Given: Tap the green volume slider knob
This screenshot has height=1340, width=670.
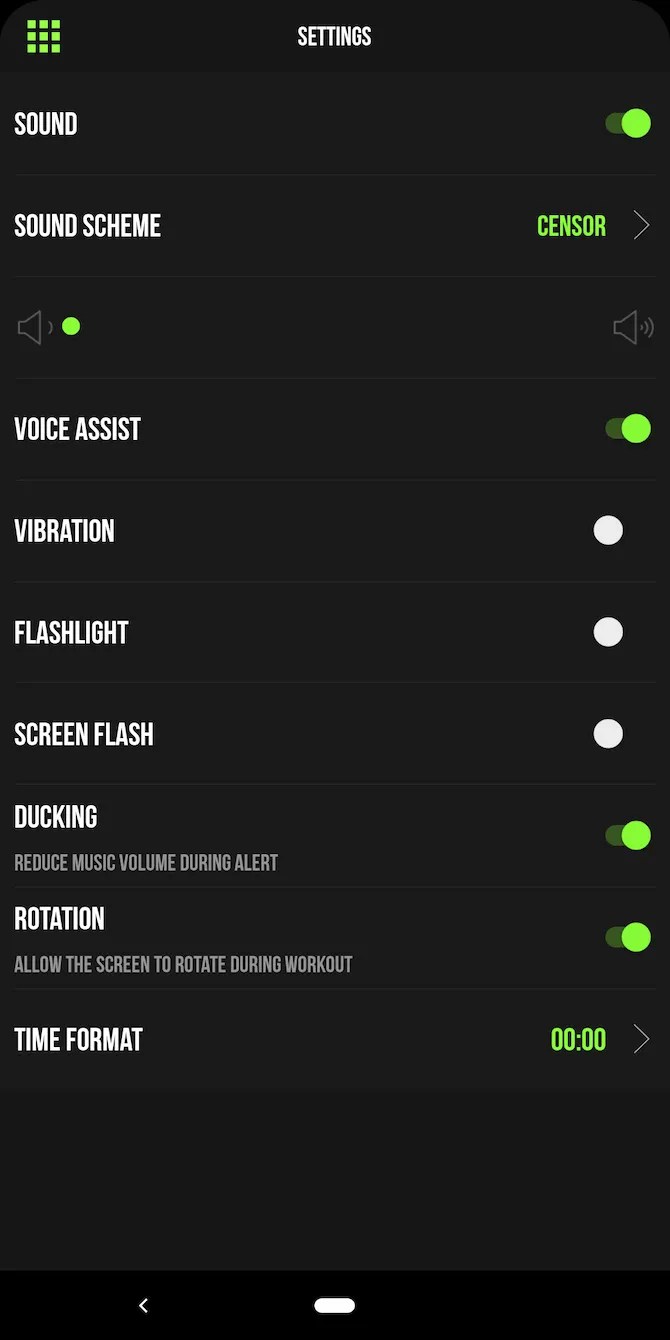Looking at the screenshot, I should (71, 327).
